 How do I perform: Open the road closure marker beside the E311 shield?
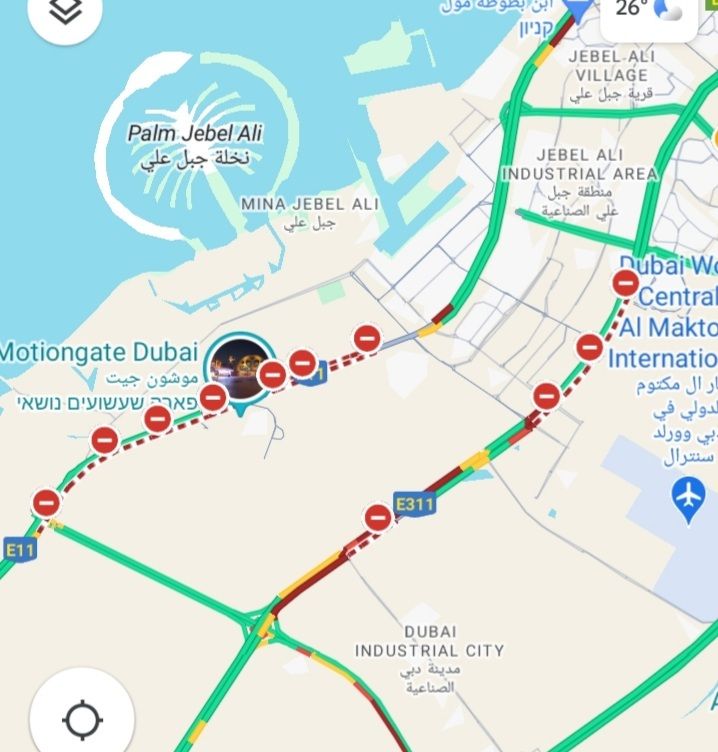pyautogui.click(x=377, y=518)
